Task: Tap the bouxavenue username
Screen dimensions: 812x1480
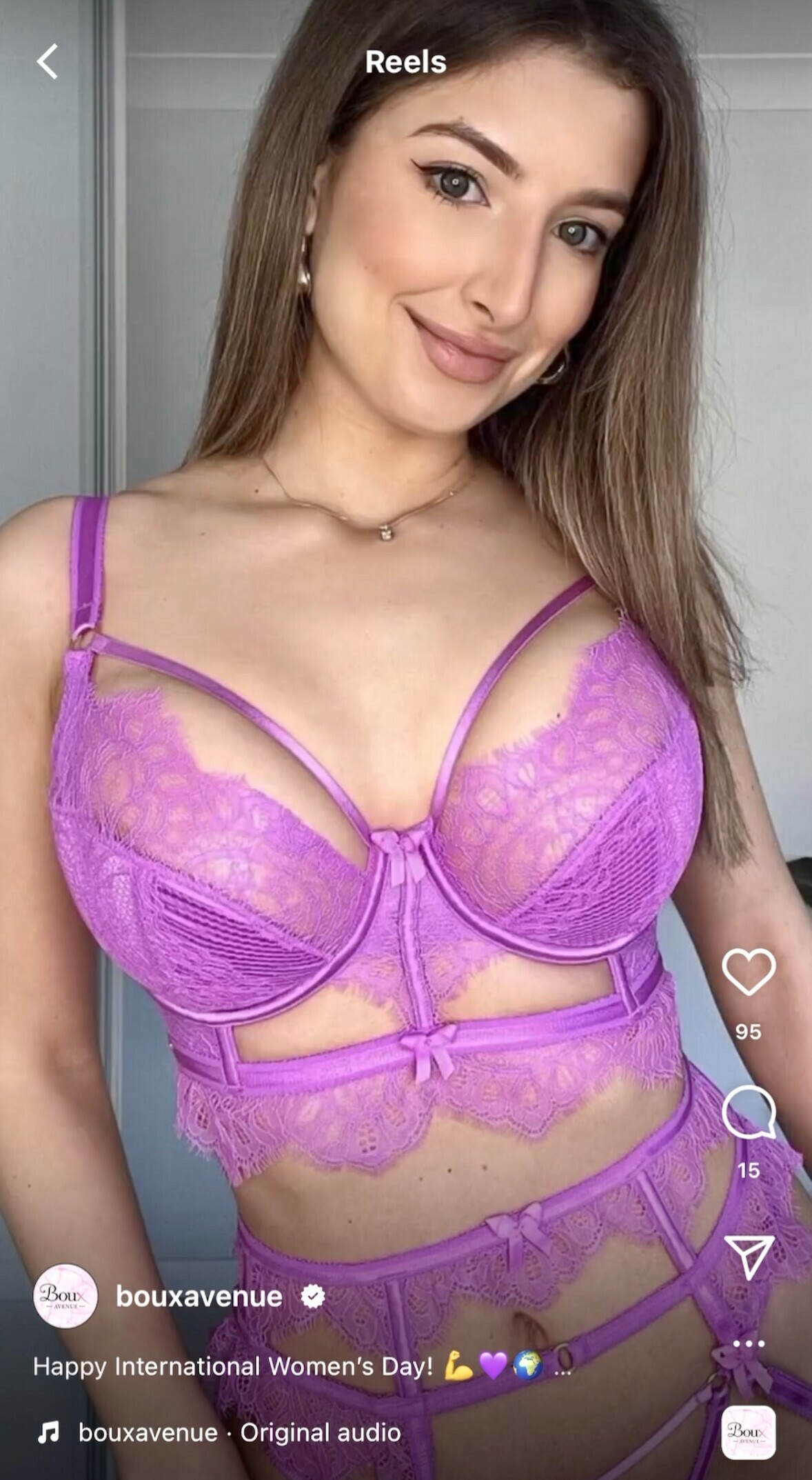Action: coord(199,1297)
